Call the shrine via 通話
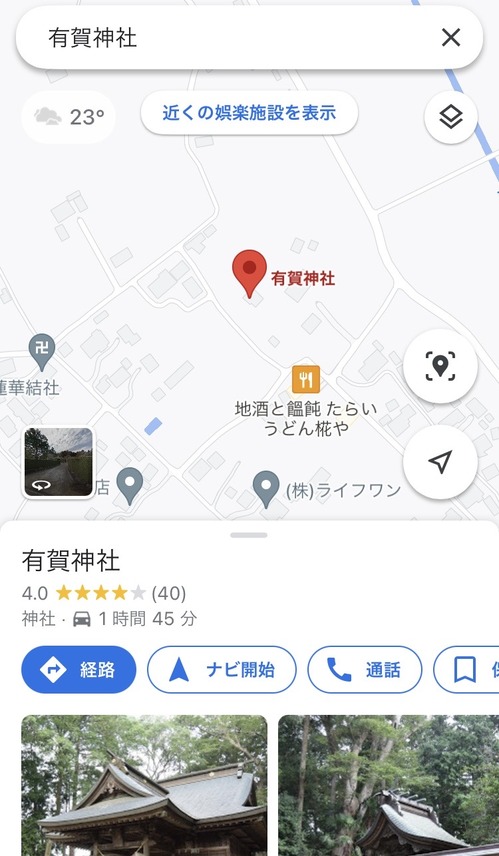The width and height of the screenshot is (499, 856). point(365,669)
